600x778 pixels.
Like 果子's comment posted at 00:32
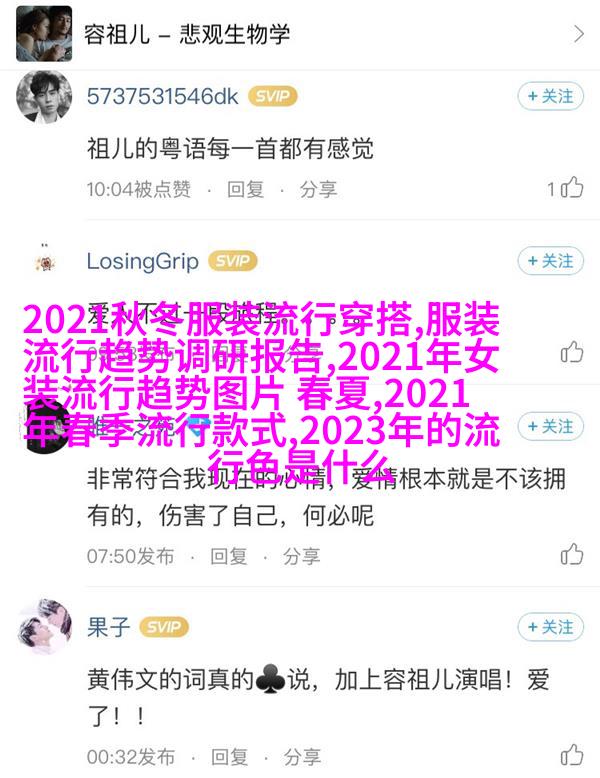571,755
